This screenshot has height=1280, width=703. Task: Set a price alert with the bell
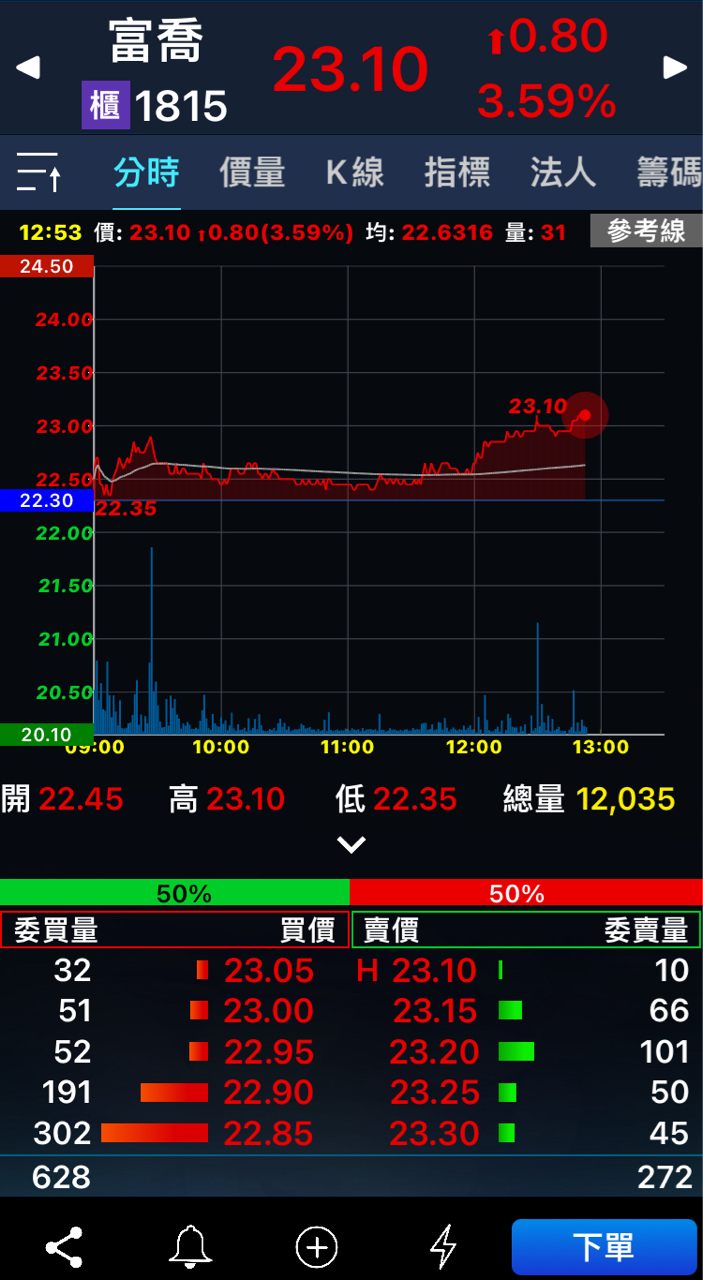pos(190,1247)
